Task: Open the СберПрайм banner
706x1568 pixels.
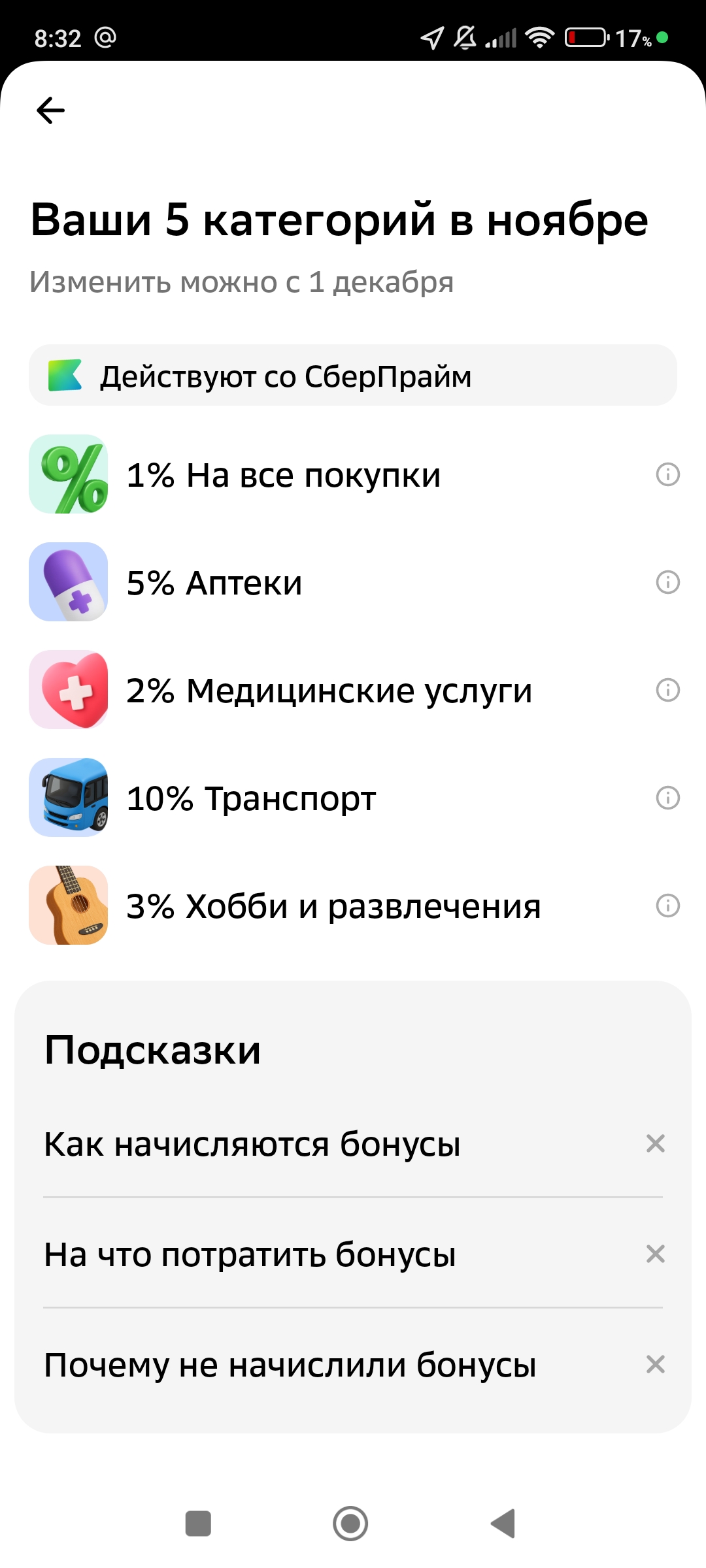Action: pyautogui.click(x=353, y=376)
